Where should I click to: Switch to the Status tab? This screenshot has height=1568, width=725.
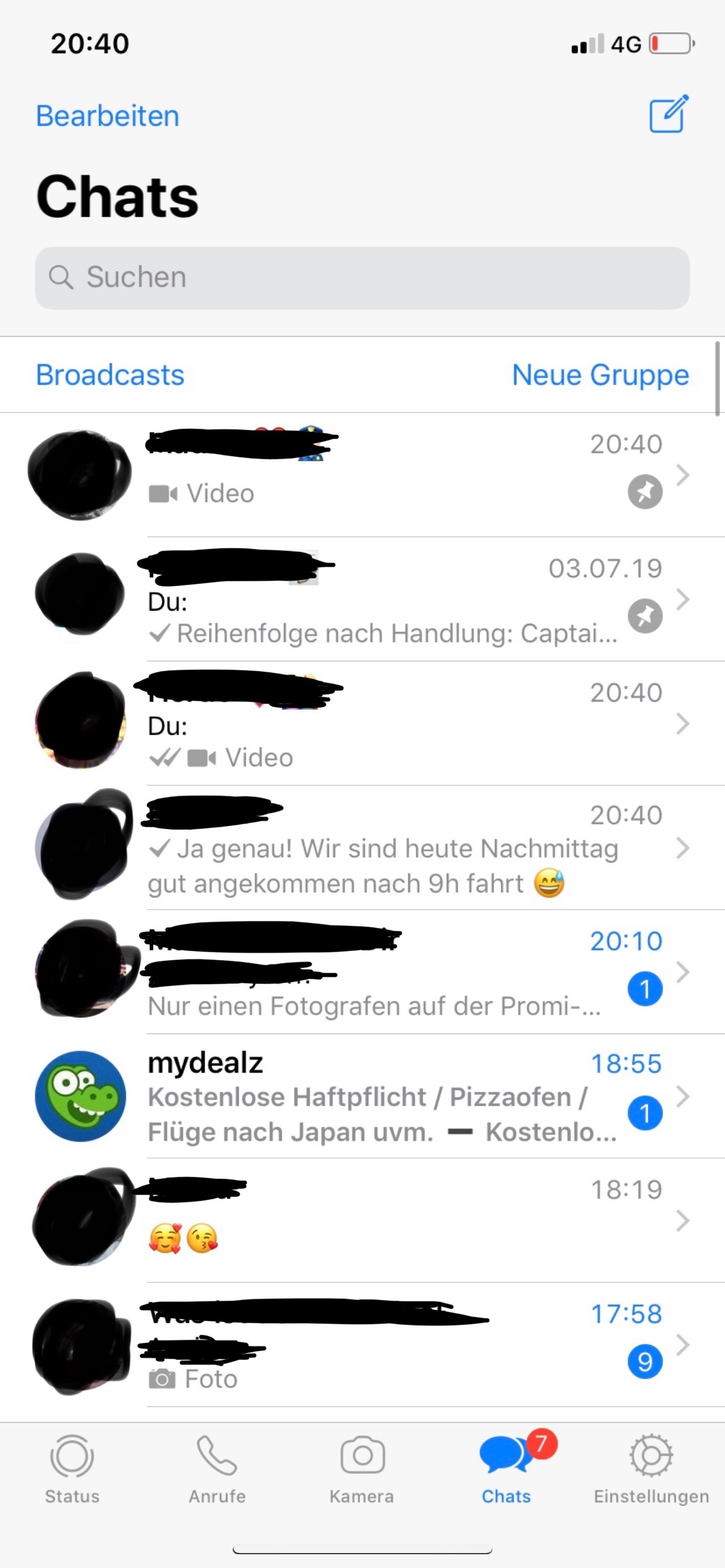[x=72, y=1469]
